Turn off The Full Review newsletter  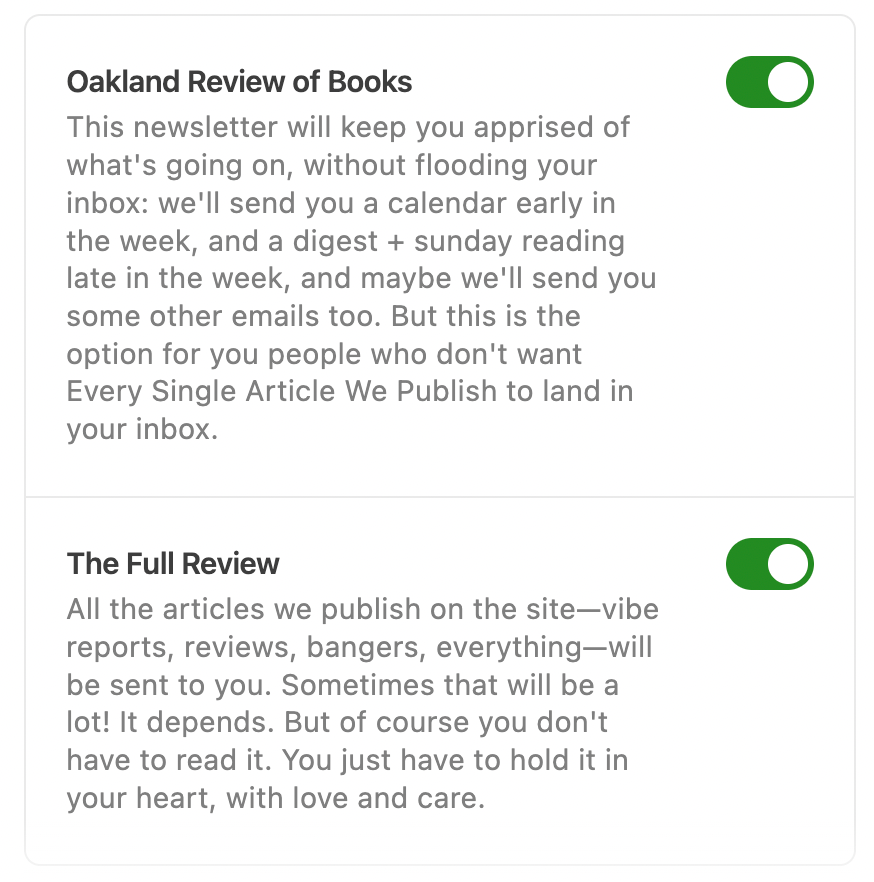pyautogui.click(x=769, y=564)
